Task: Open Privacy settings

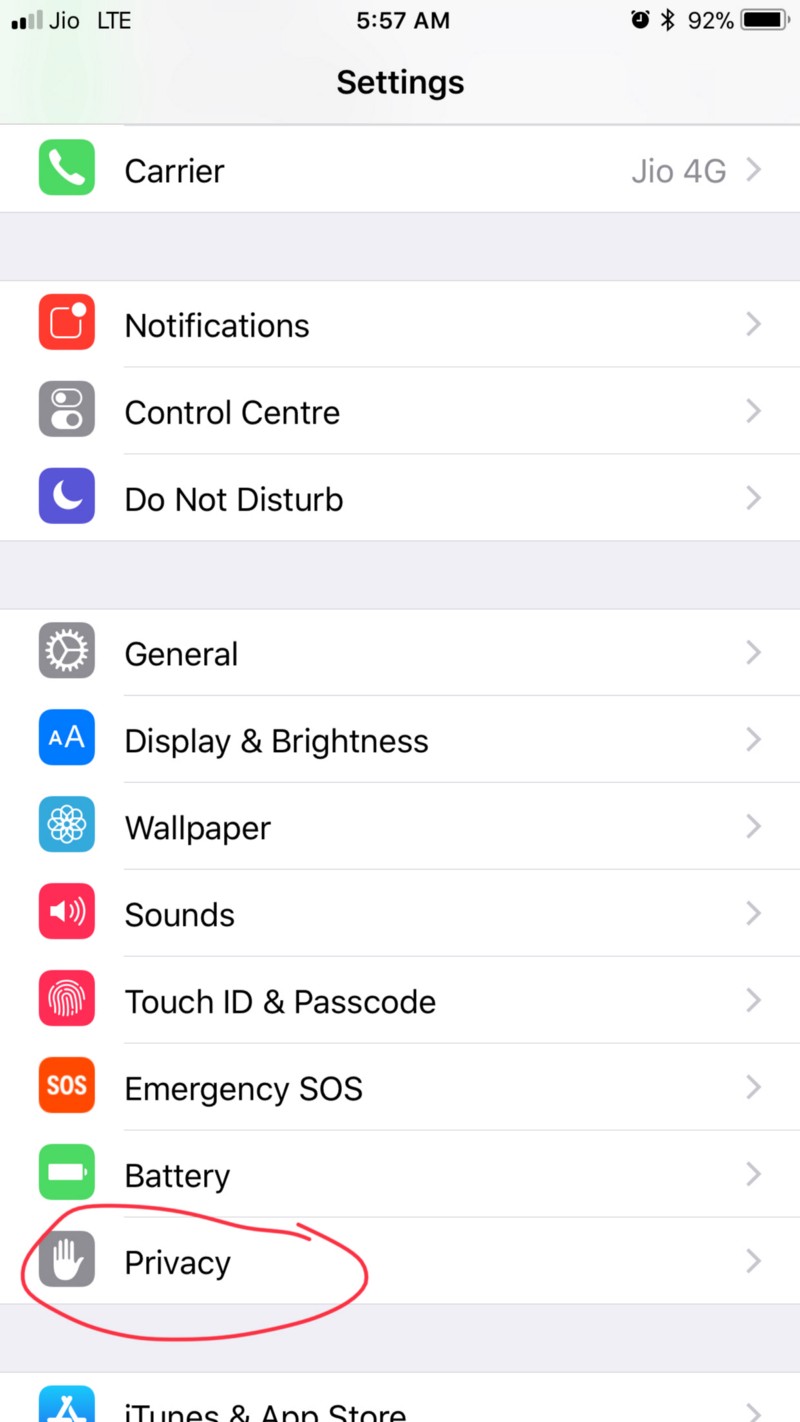Action: coord(400,1262)
